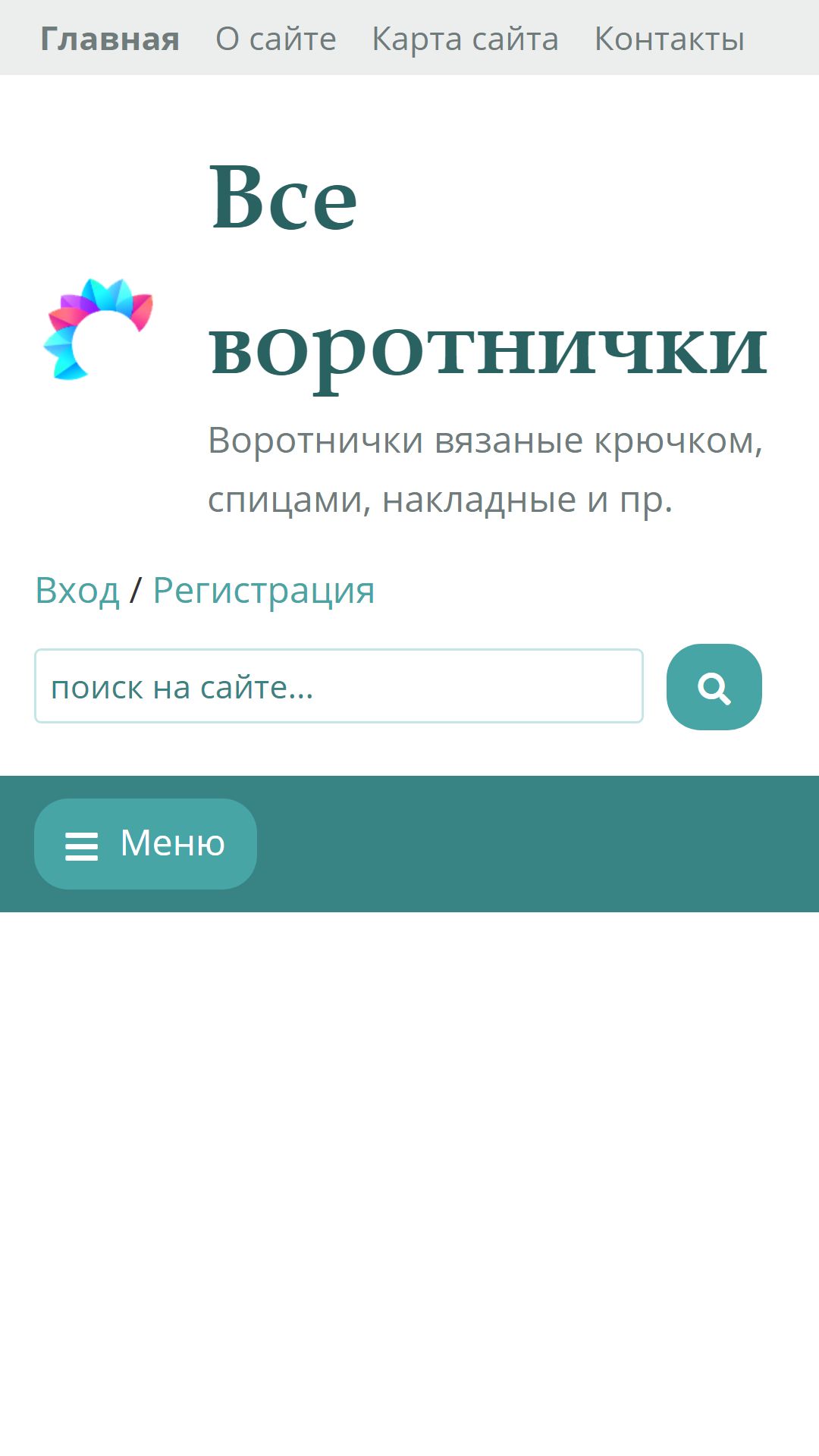The image size is (819, 1456).
Task: Go to the О сайте page
Action: [276, 39]
